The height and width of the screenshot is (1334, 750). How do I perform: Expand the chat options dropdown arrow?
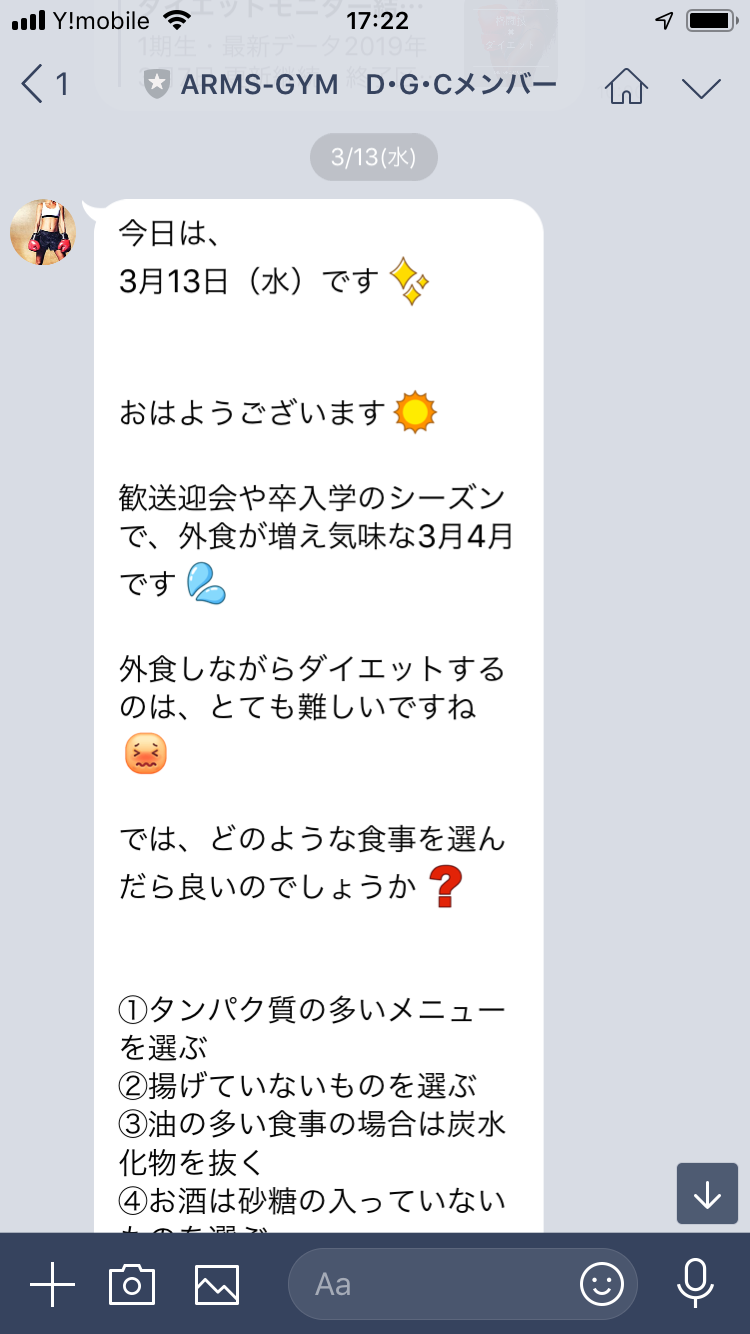pyautogui.click(x=701, y=87)
